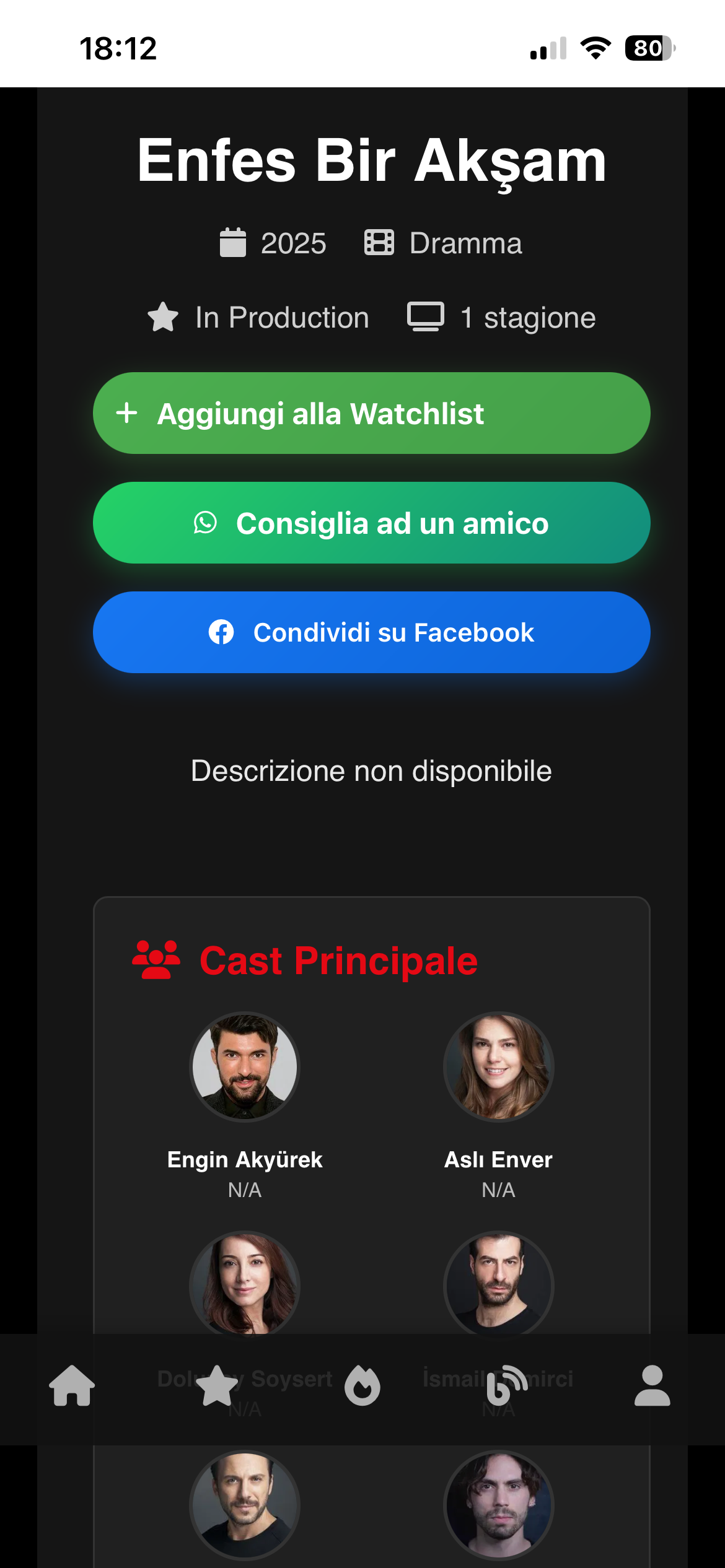The height and width of the screenshot is (1568, 725).
Task: Open the feed tab in bottom bar
Action: tap(507, 1386)
